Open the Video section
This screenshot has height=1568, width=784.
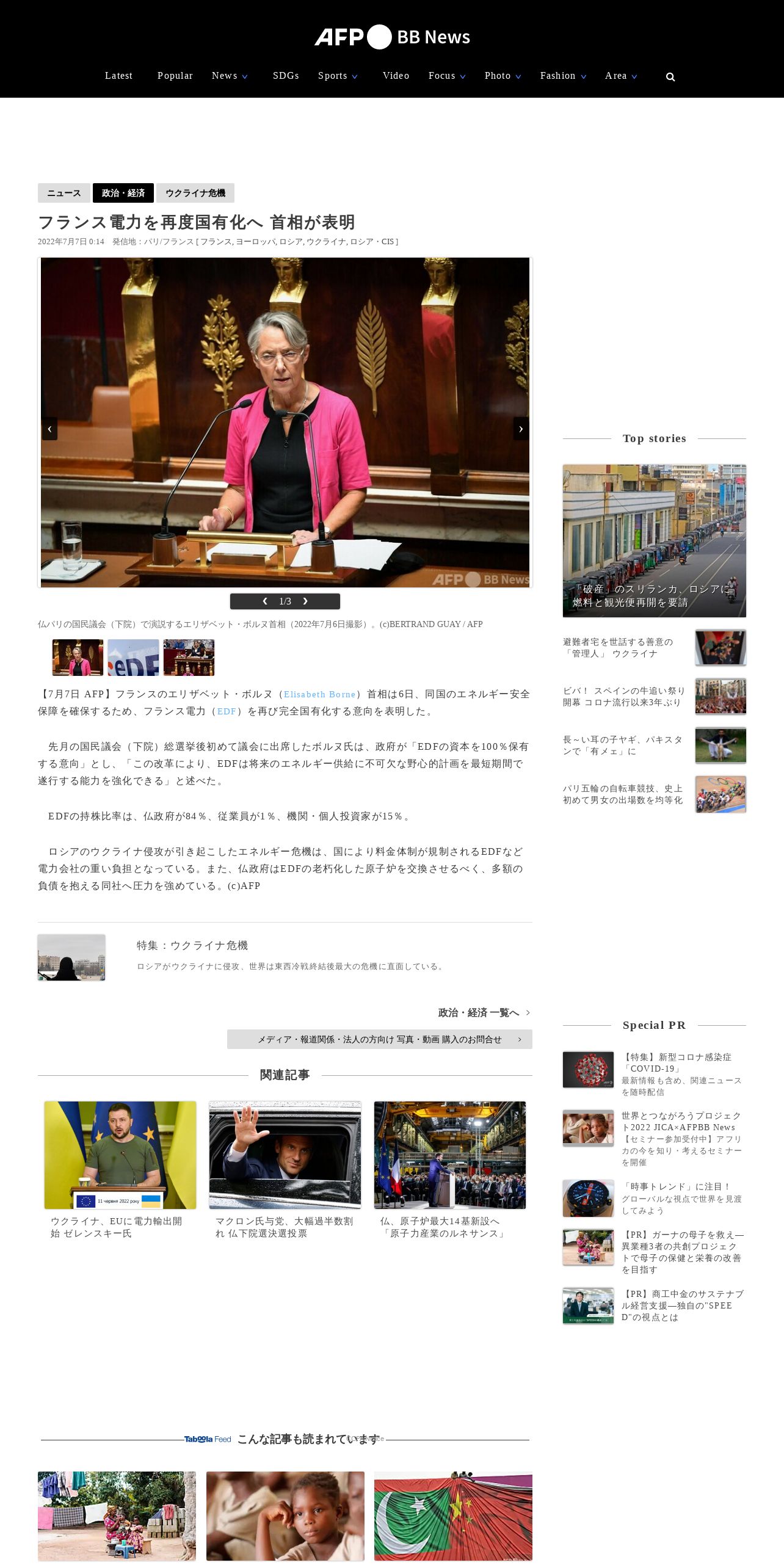396,76
